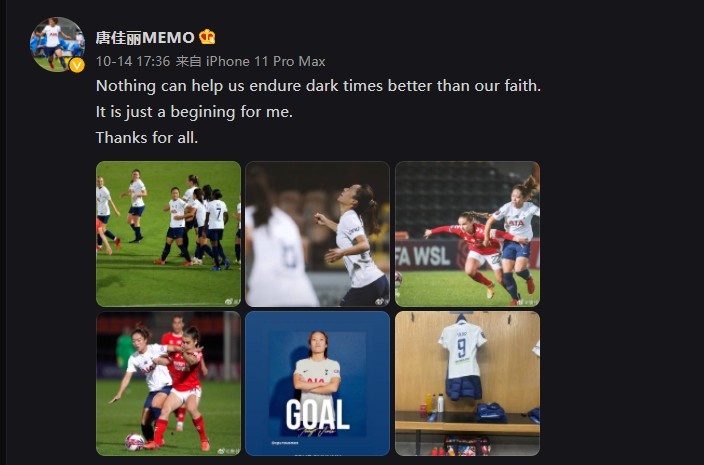
Task: View the photo of player looking up
Action: click(x=317, y=233)
